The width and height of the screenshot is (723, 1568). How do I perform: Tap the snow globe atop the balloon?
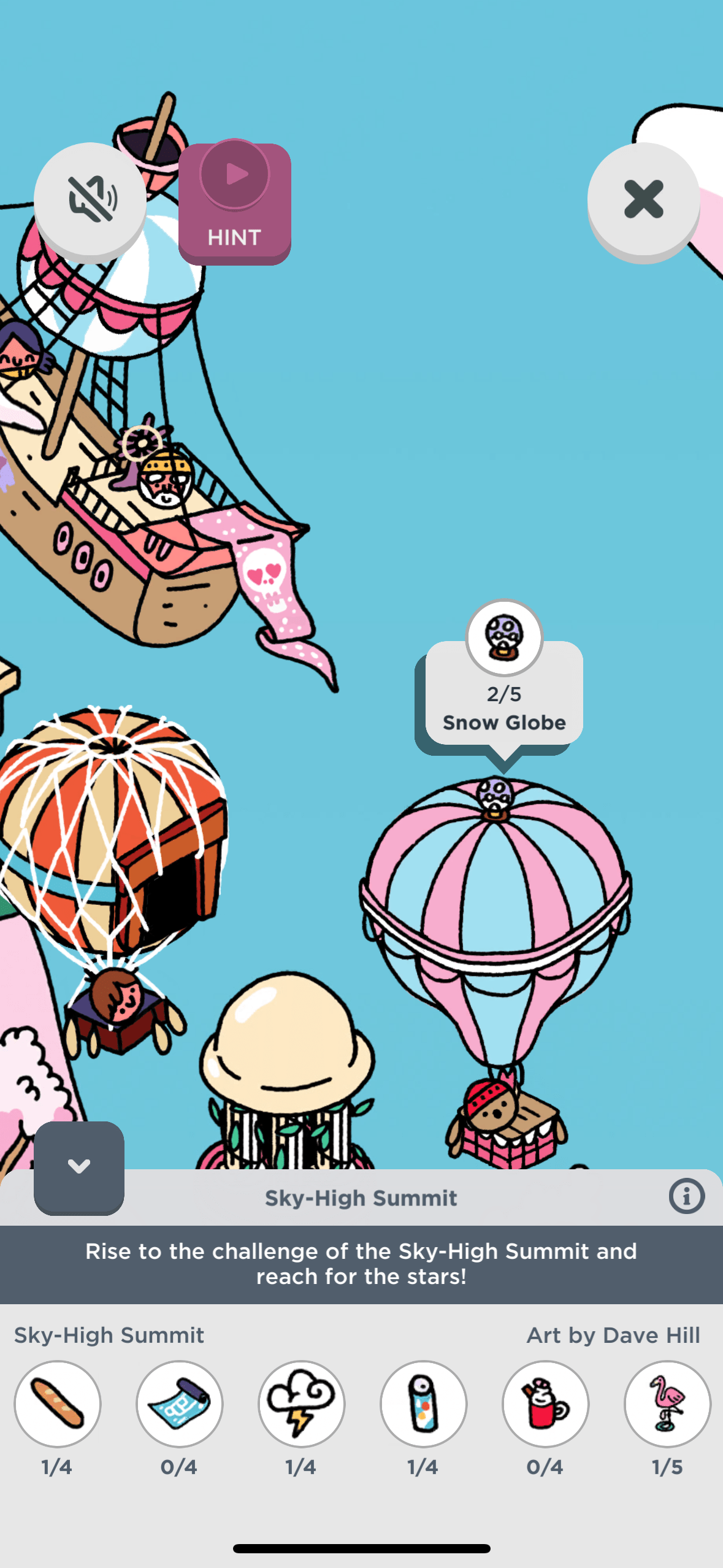pyautogui.click(x=495, y=797)
